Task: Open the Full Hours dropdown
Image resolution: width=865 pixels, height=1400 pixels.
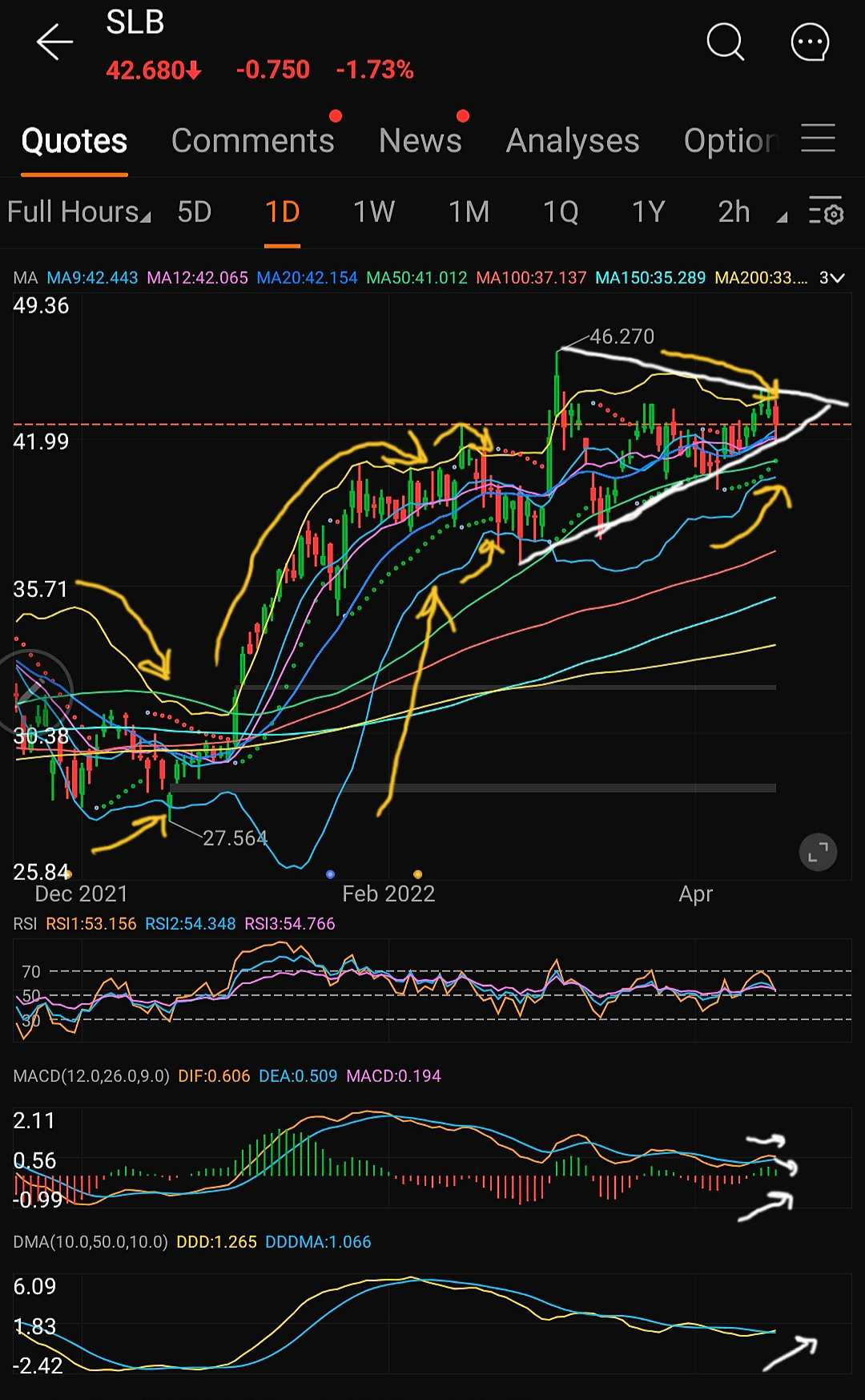Action: tap(78, 212)
